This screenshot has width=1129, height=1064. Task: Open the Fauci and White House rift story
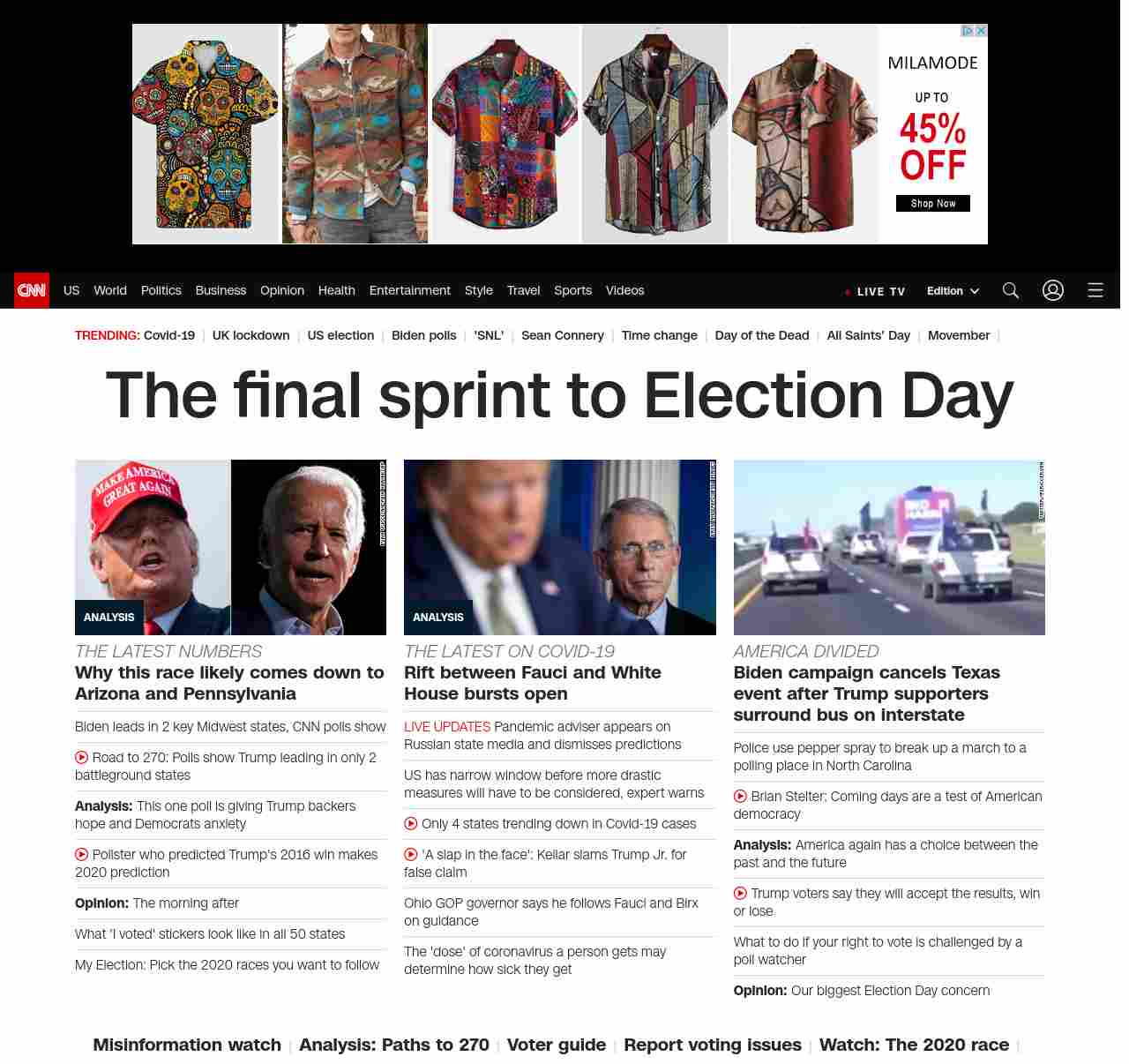click(x=532, y=683)
